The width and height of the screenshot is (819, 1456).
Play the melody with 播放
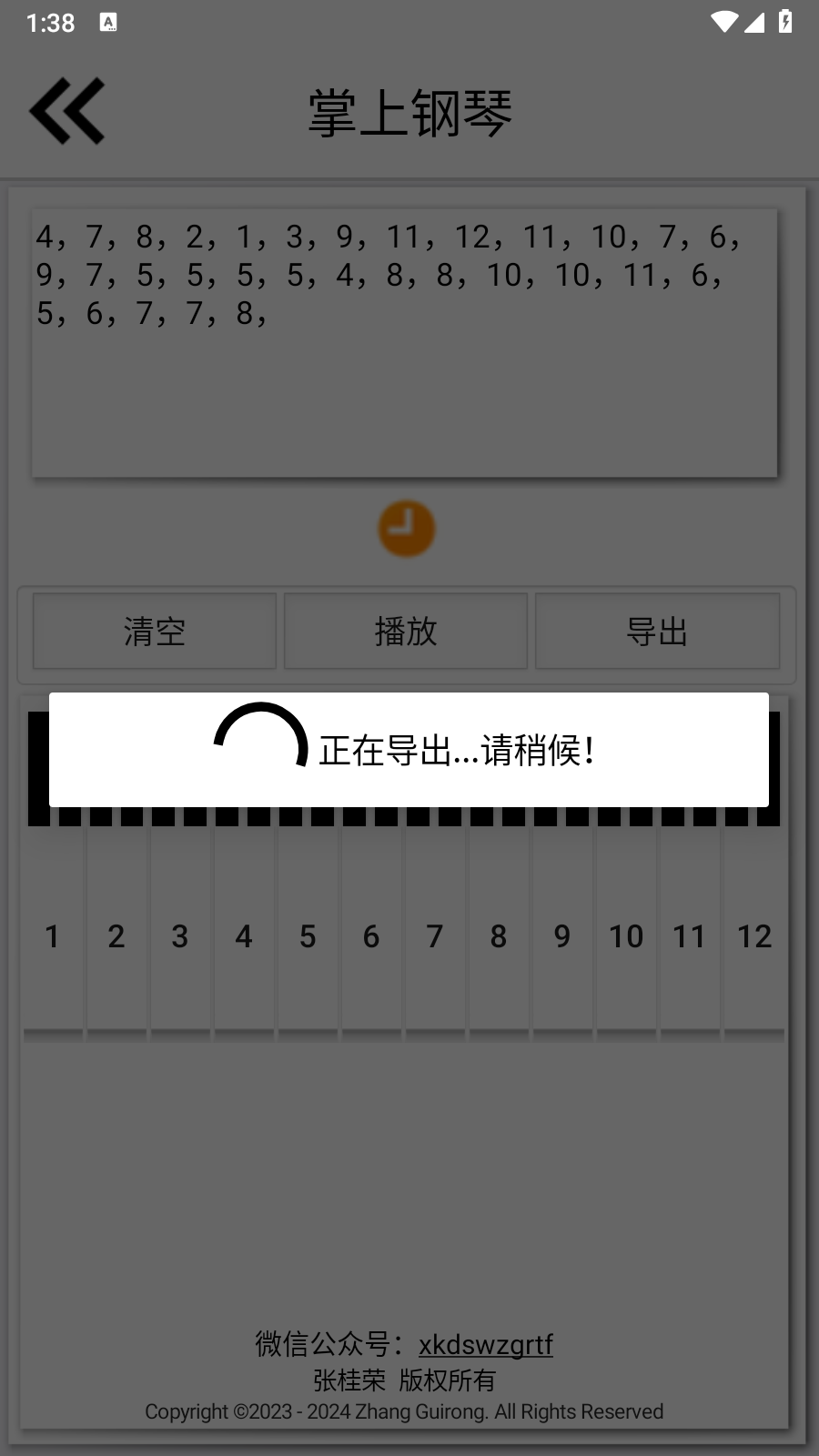pos(406,632)
